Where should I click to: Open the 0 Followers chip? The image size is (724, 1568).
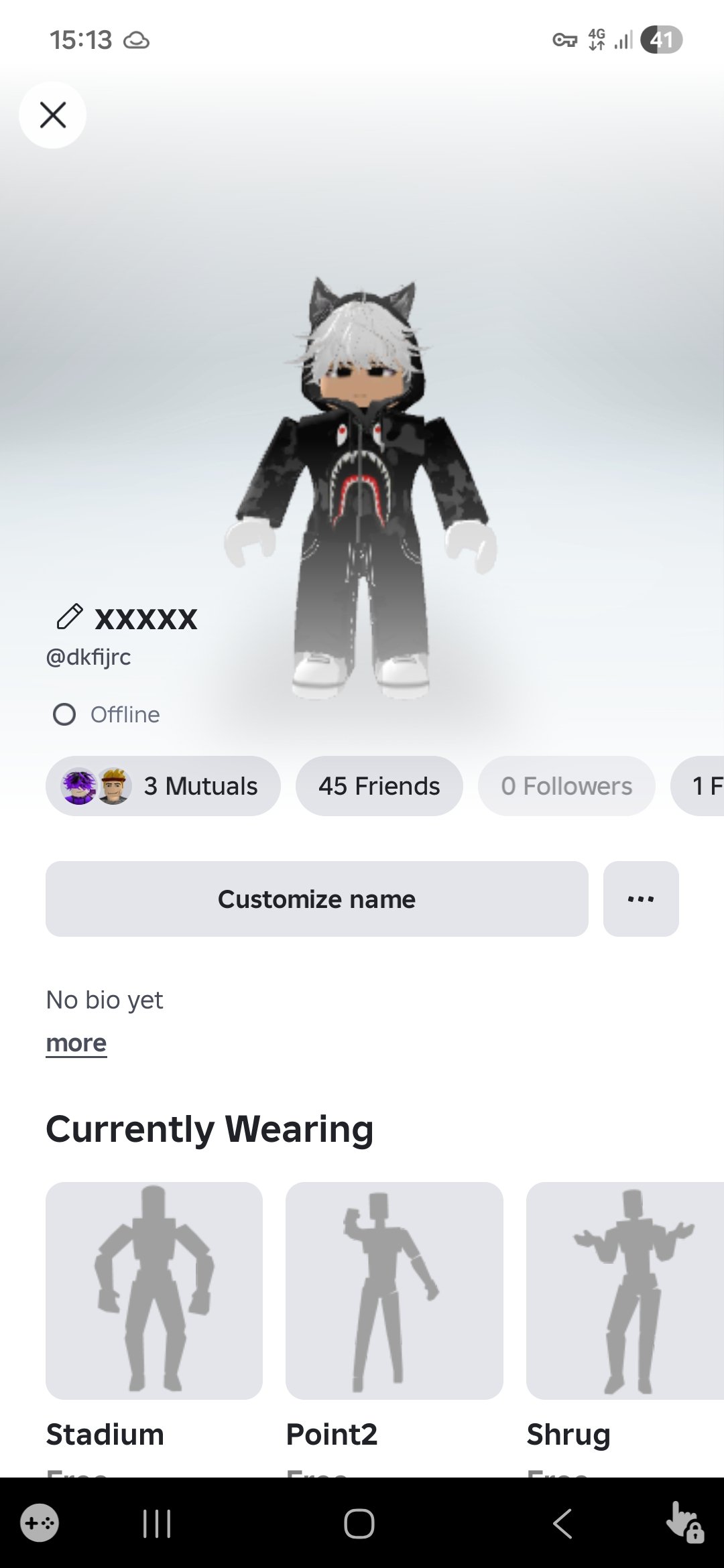pyautogui.click(x=566, y=786)
